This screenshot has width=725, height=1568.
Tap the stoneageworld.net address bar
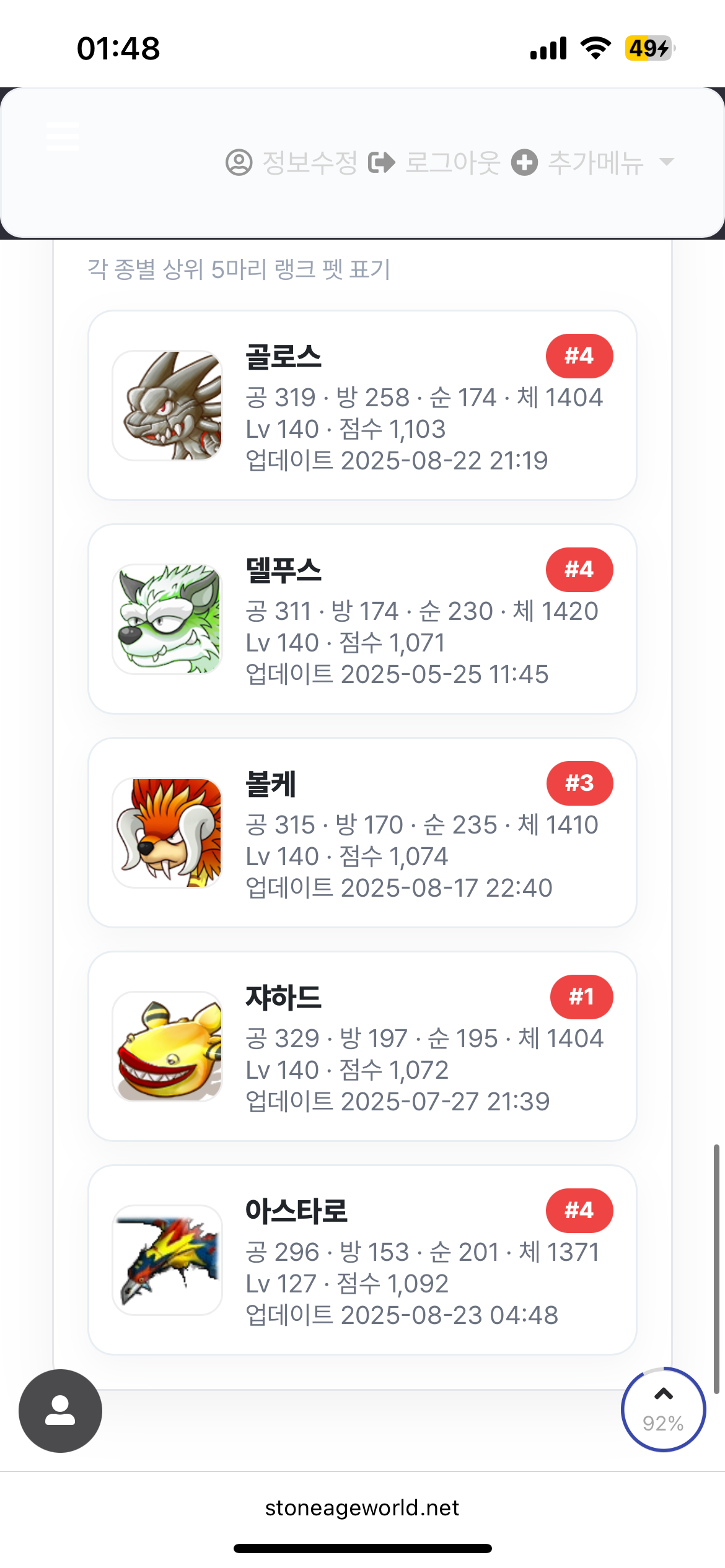coord(362,1508)
